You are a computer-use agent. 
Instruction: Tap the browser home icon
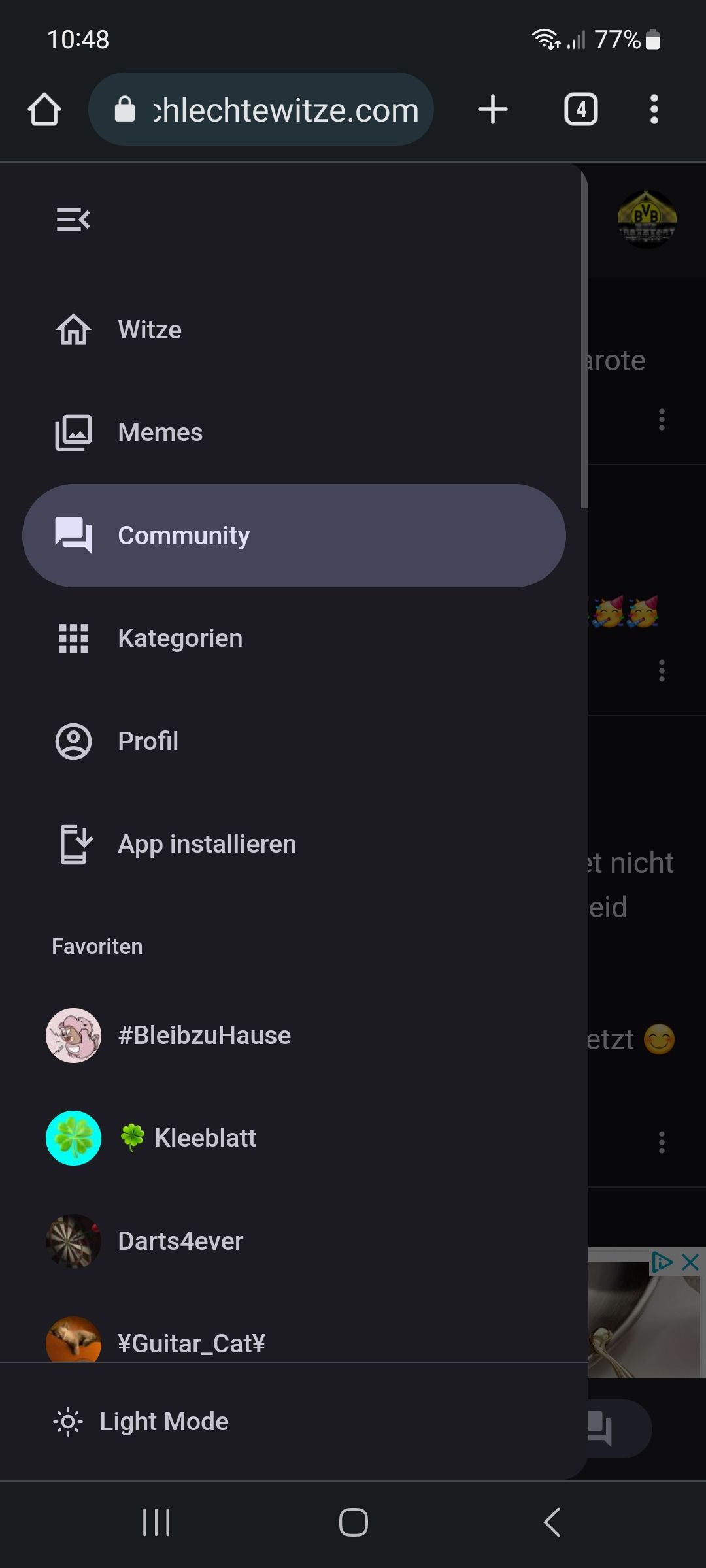(44, 109)
